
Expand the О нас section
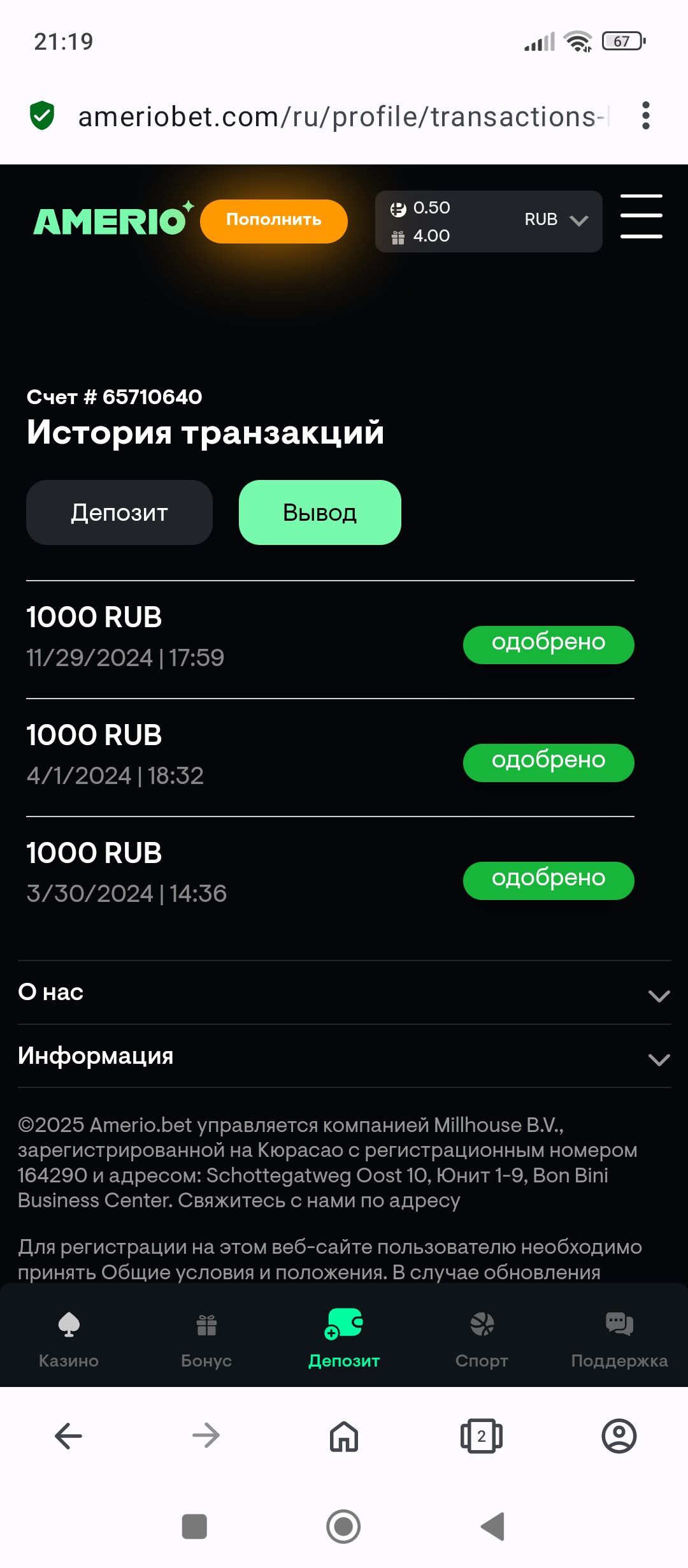[344, 992]
